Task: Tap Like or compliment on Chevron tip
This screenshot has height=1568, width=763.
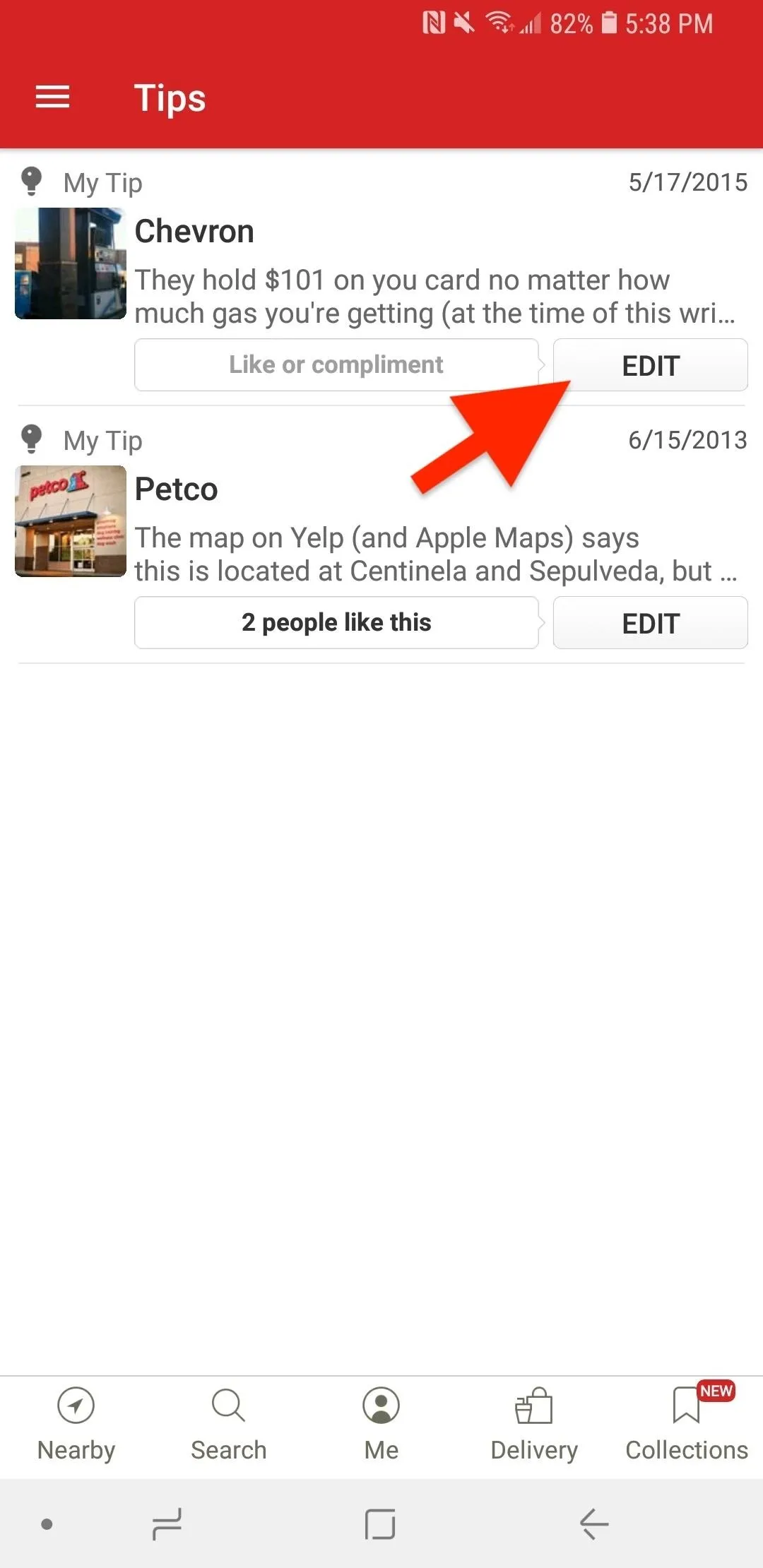Action: point(336,365)
